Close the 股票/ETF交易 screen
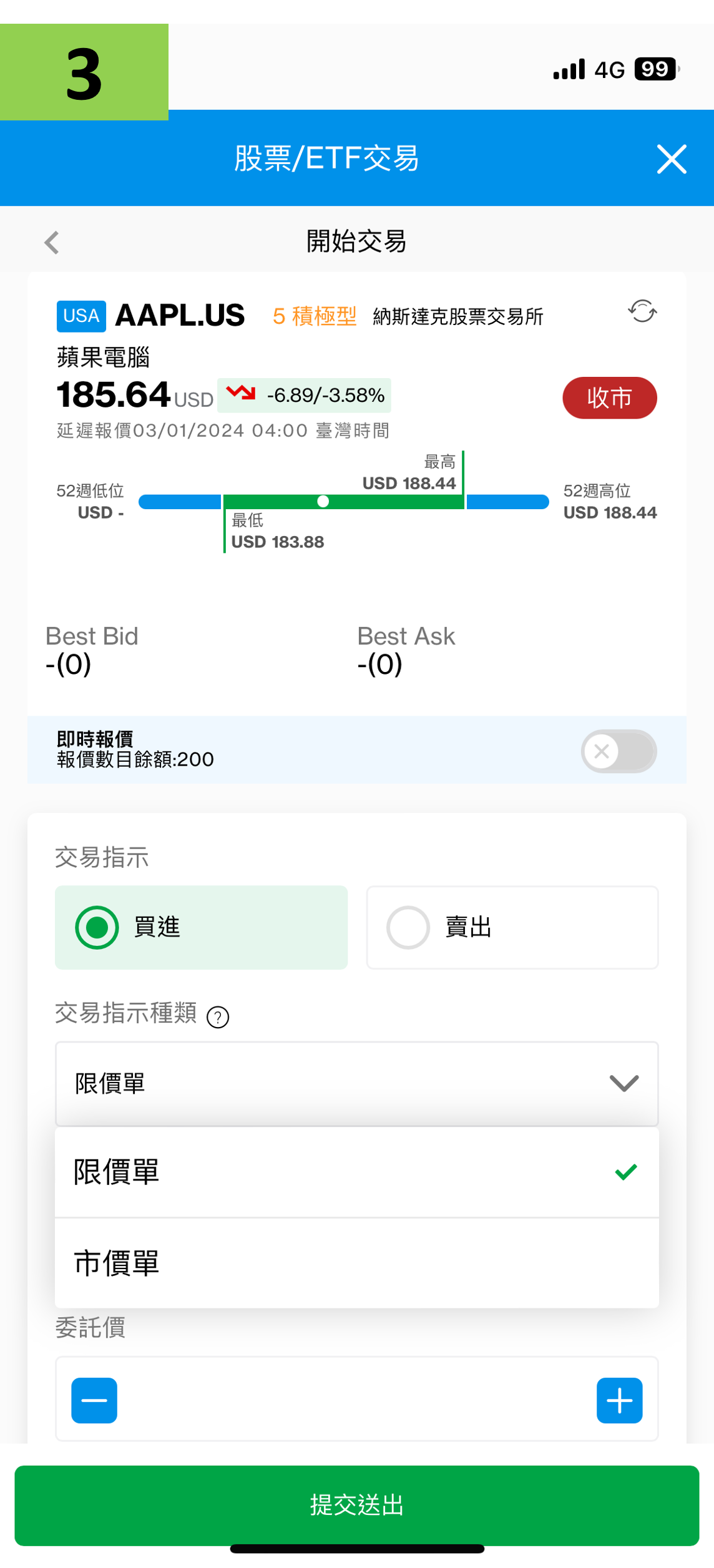 pos(671,158)
